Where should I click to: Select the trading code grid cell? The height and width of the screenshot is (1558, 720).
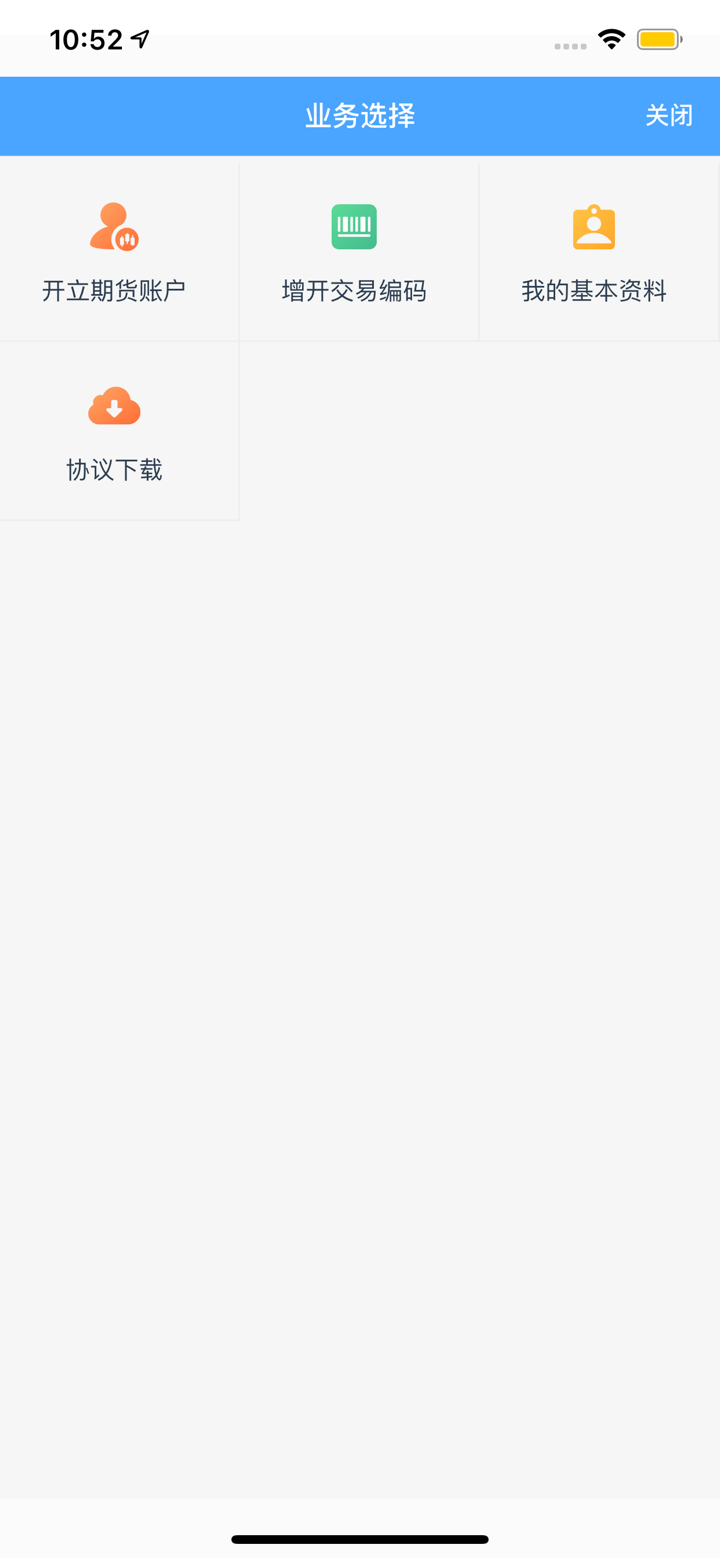358,250
